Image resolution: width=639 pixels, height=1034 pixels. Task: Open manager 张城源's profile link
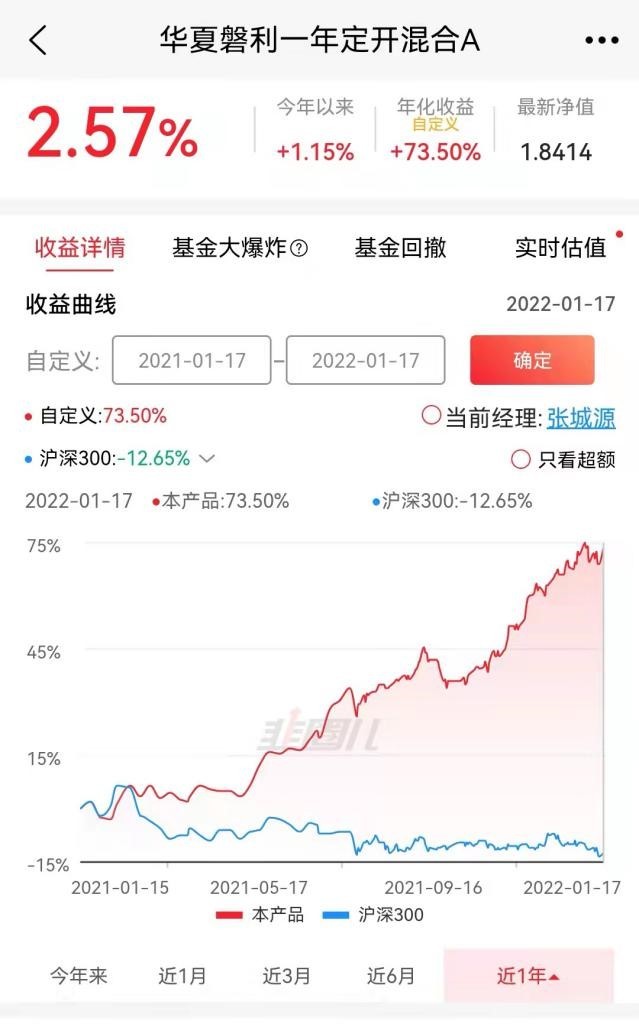pyautogui.click(x=581, y=418)
